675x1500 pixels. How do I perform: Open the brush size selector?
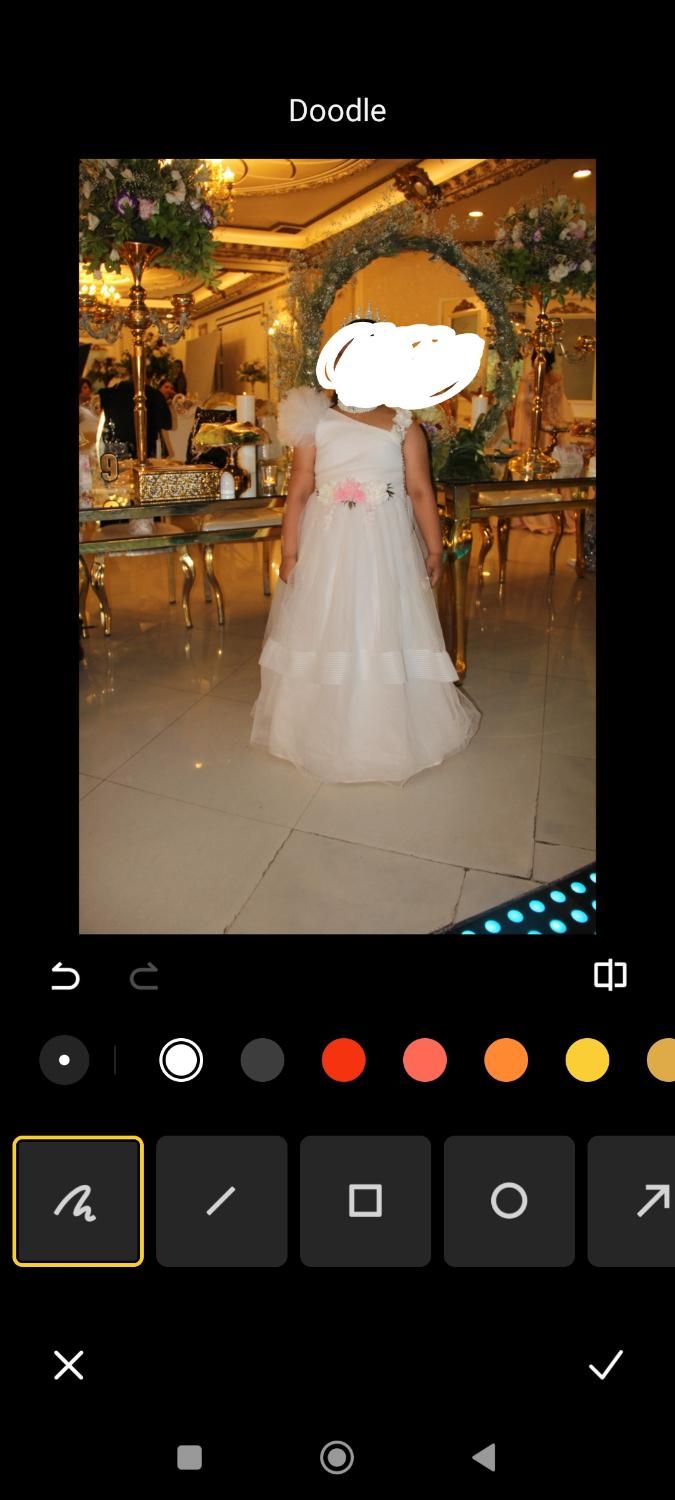point(64,1060)
